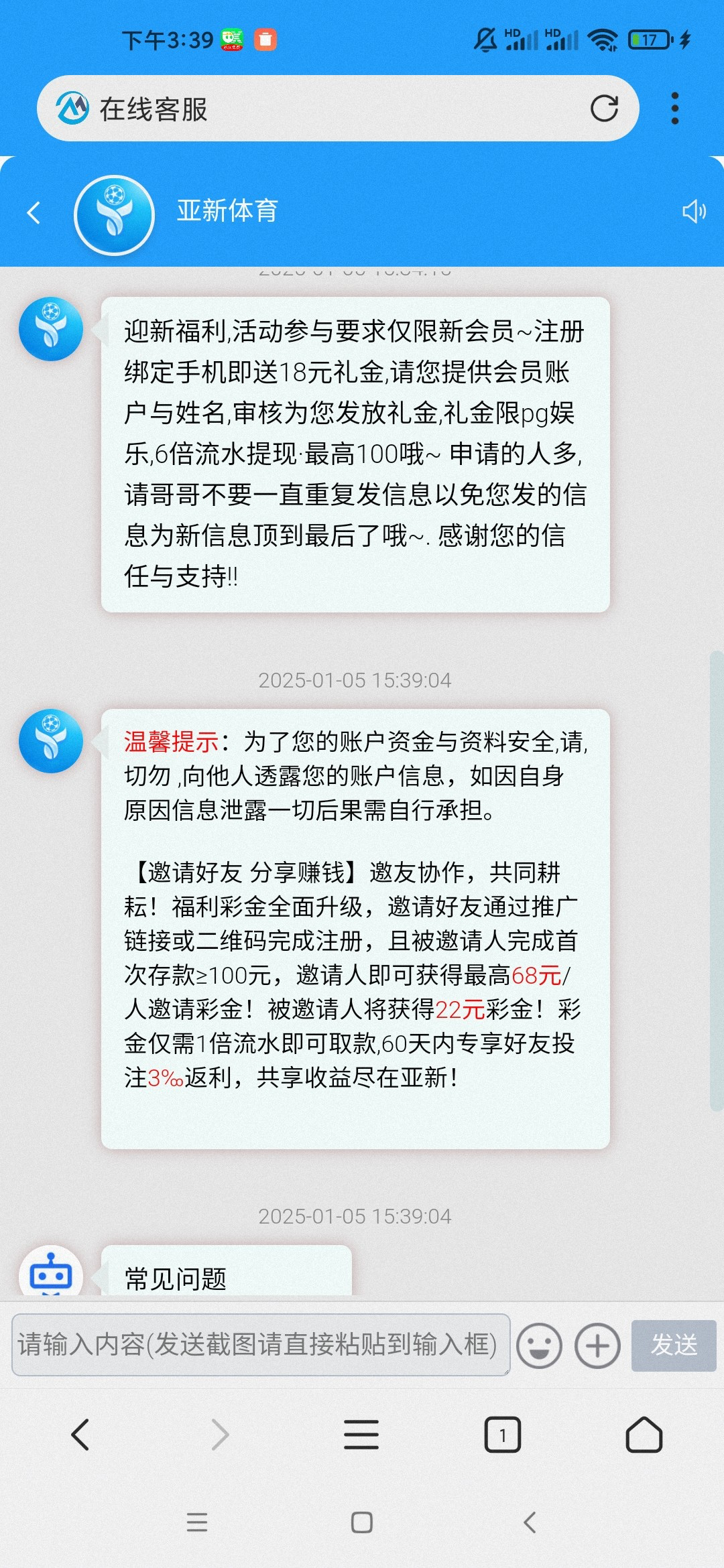
Task: Open the browser overflow menu
Action: (x=674, y=109)
